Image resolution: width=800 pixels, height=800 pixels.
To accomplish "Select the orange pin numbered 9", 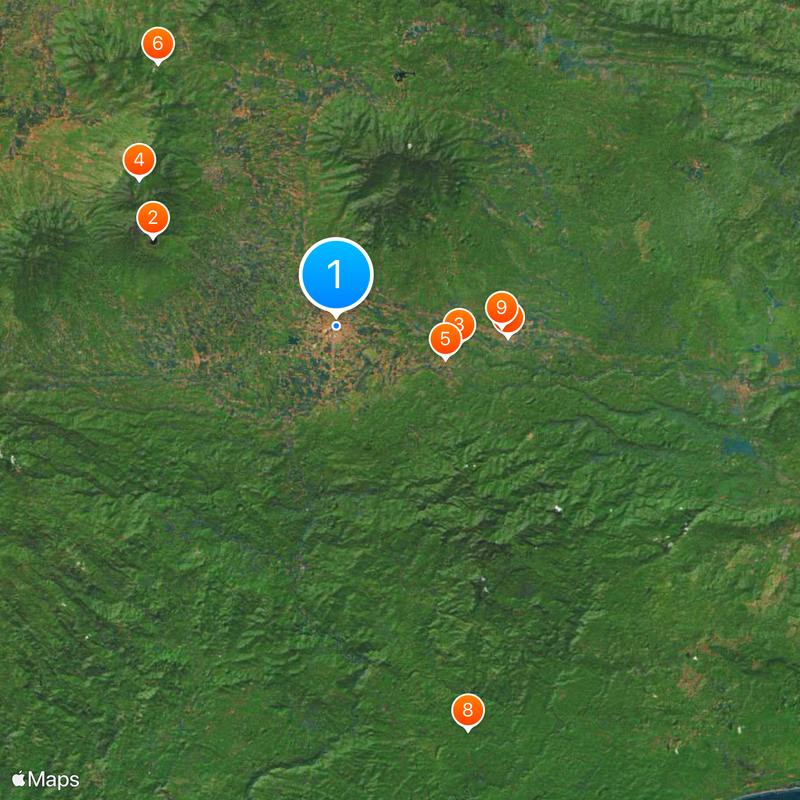I will (500, 307).
